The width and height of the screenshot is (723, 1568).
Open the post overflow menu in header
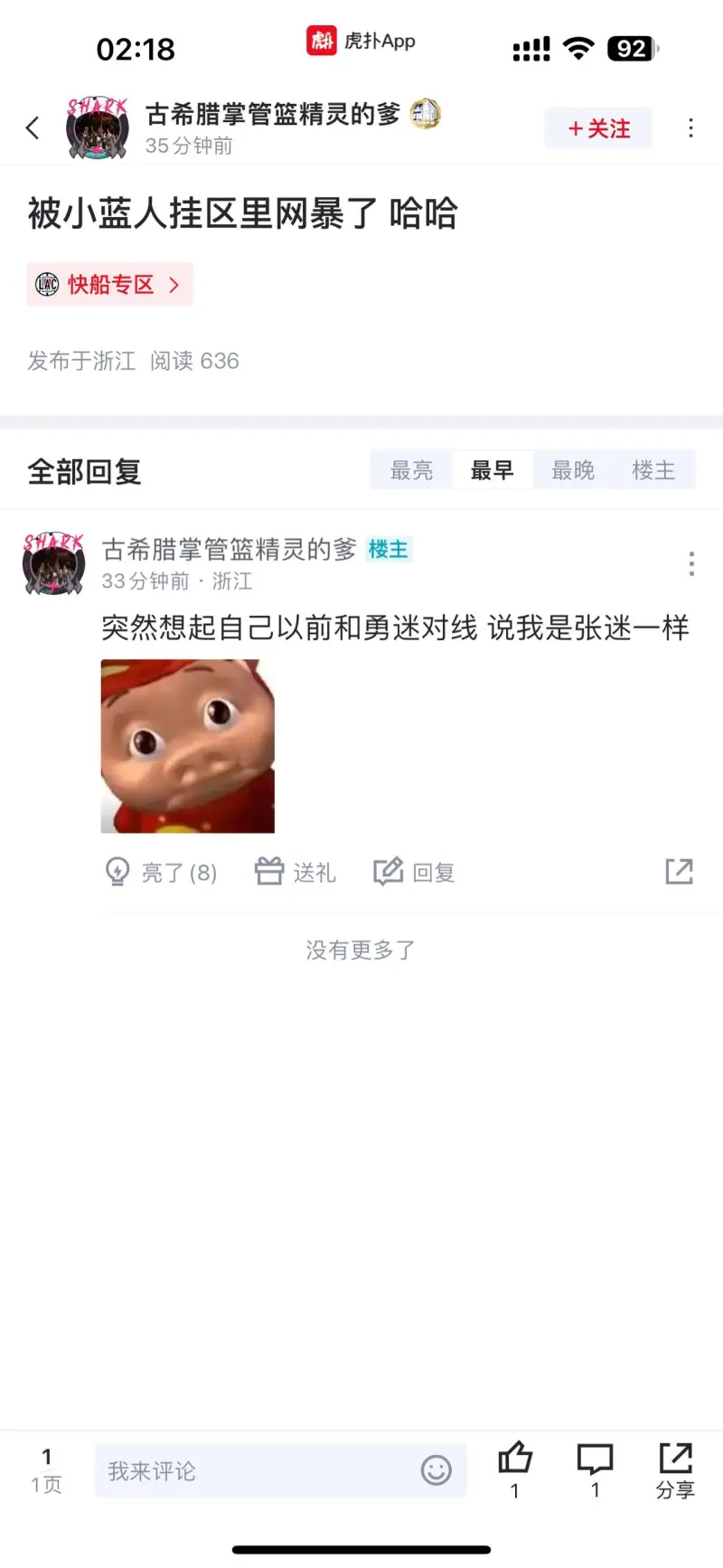click(x=691, y=128)
